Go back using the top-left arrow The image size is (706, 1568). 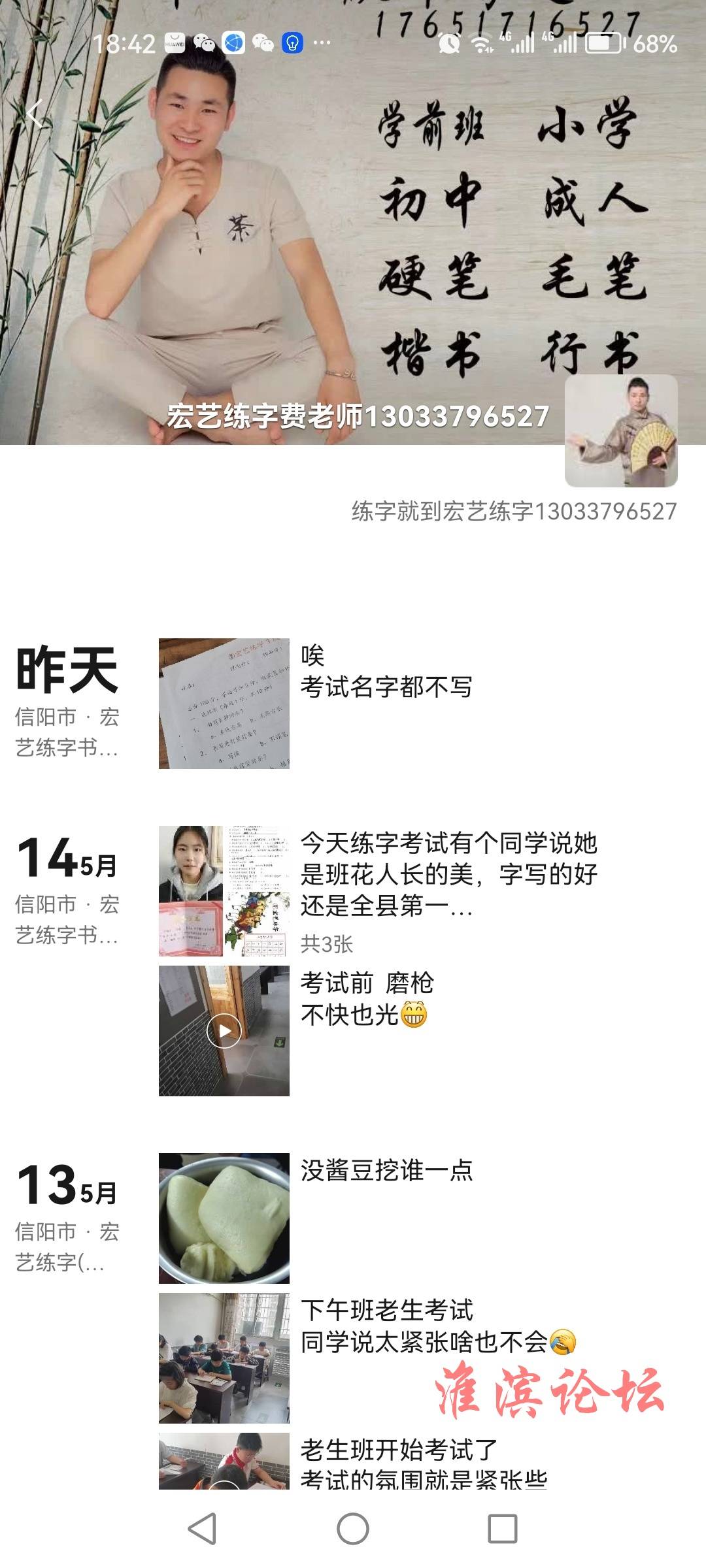pos(35,114)
